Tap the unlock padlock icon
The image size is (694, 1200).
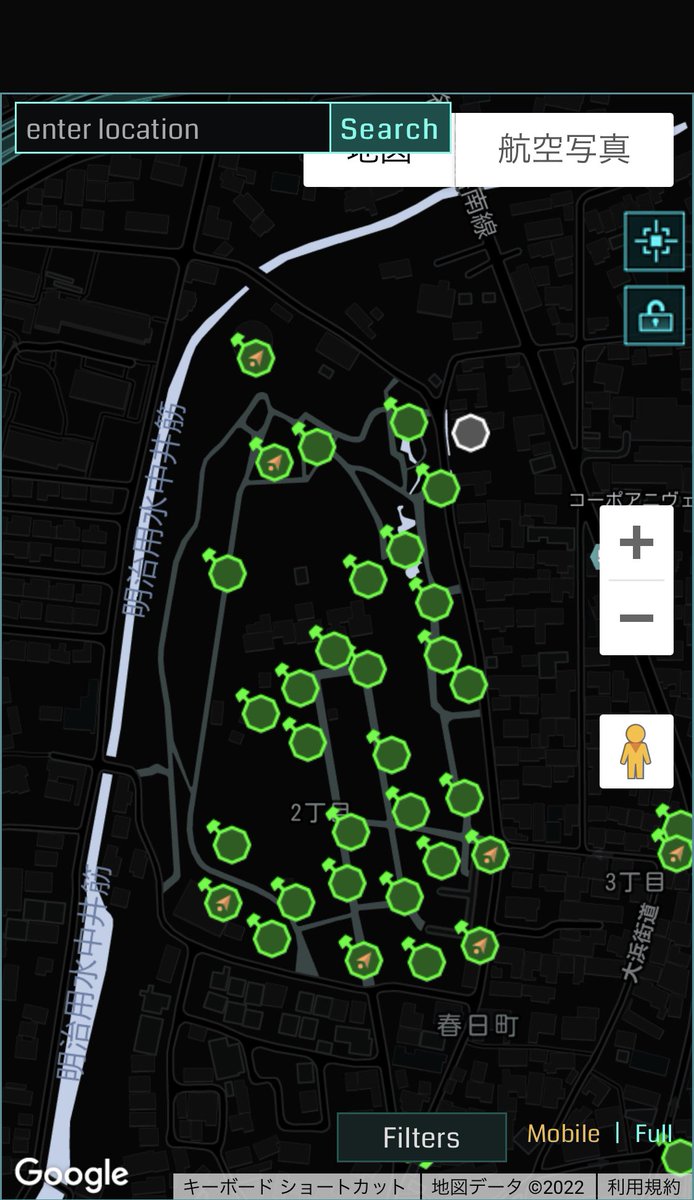point(654,315)
